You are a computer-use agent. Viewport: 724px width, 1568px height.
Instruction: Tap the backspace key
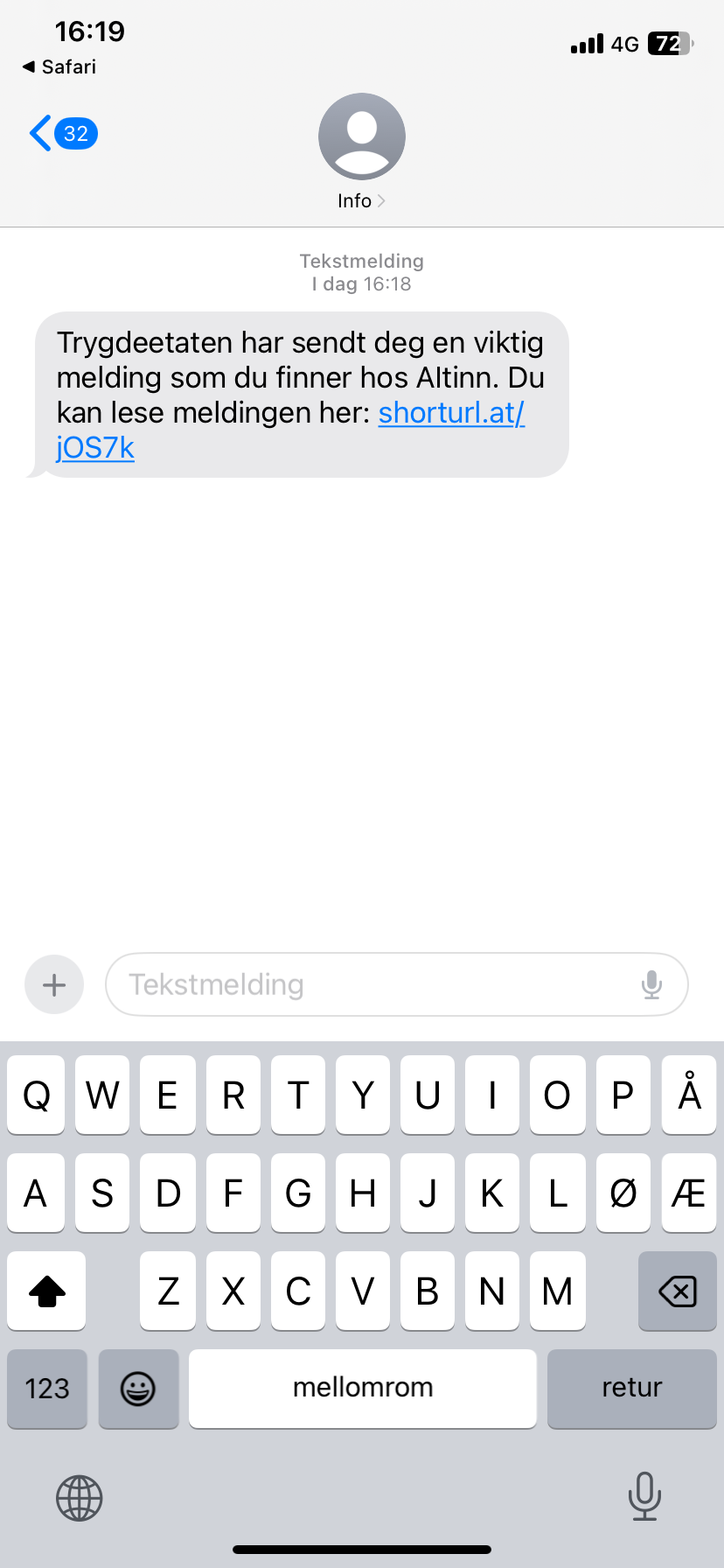point(678,1291)
